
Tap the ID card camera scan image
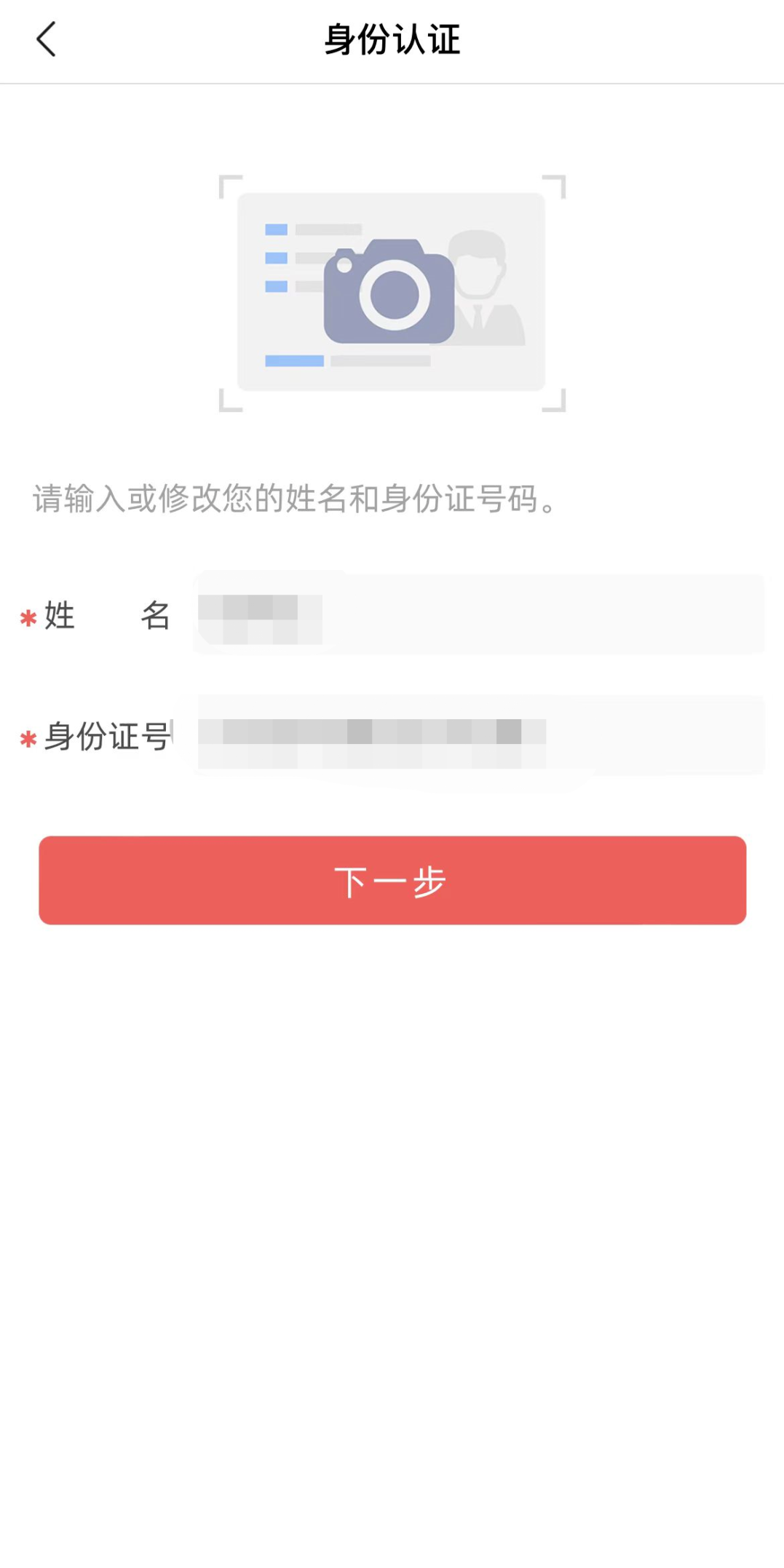(392, 293)
